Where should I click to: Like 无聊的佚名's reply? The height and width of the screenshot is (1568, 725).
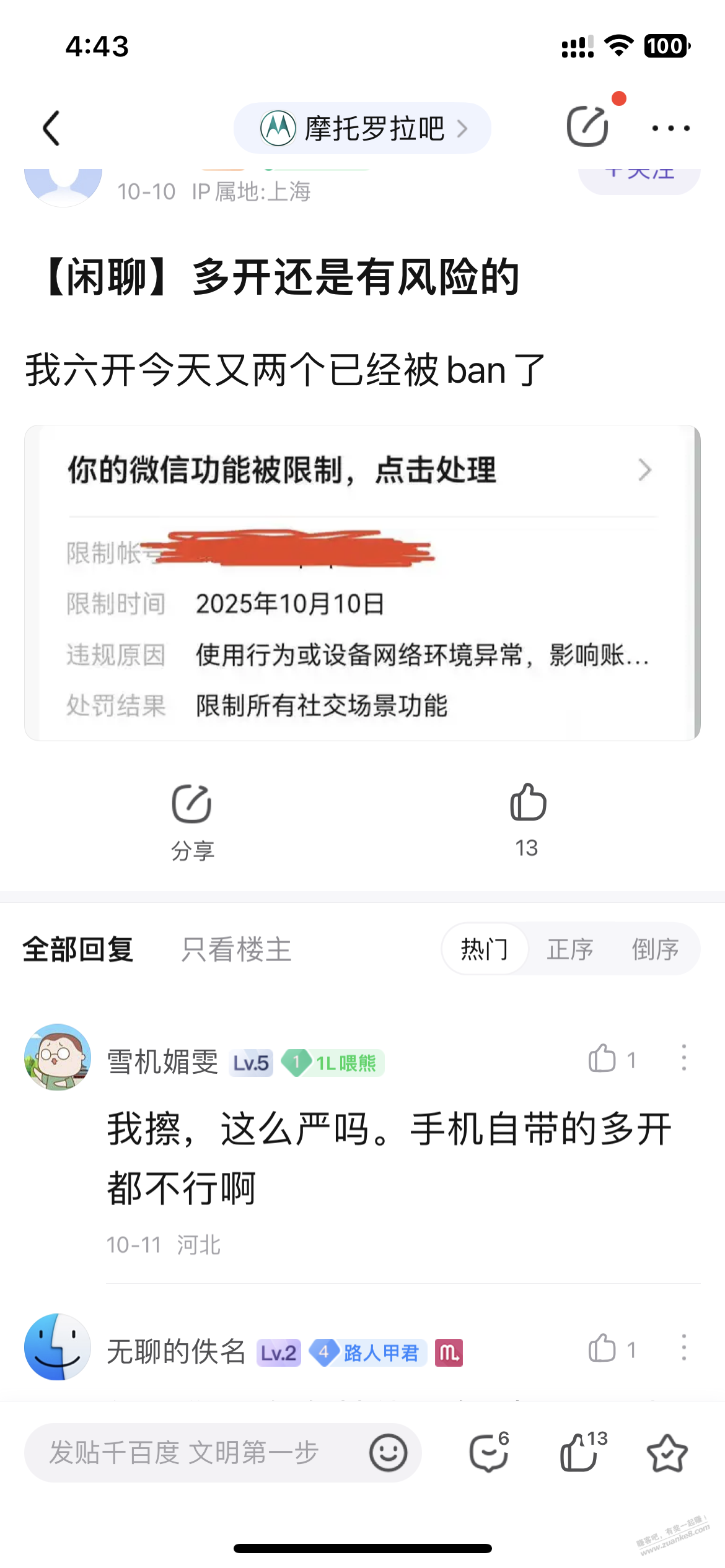(602, 1348)
